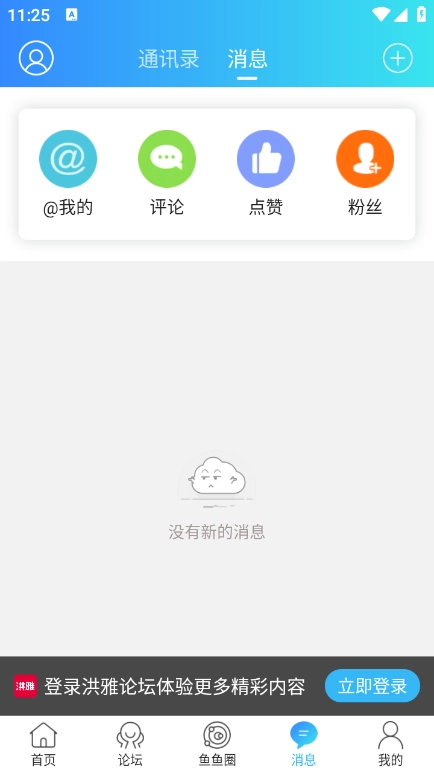Tap the plus icon in header
Viewport: 434px width, 773px height.
(x=398, y=58)
